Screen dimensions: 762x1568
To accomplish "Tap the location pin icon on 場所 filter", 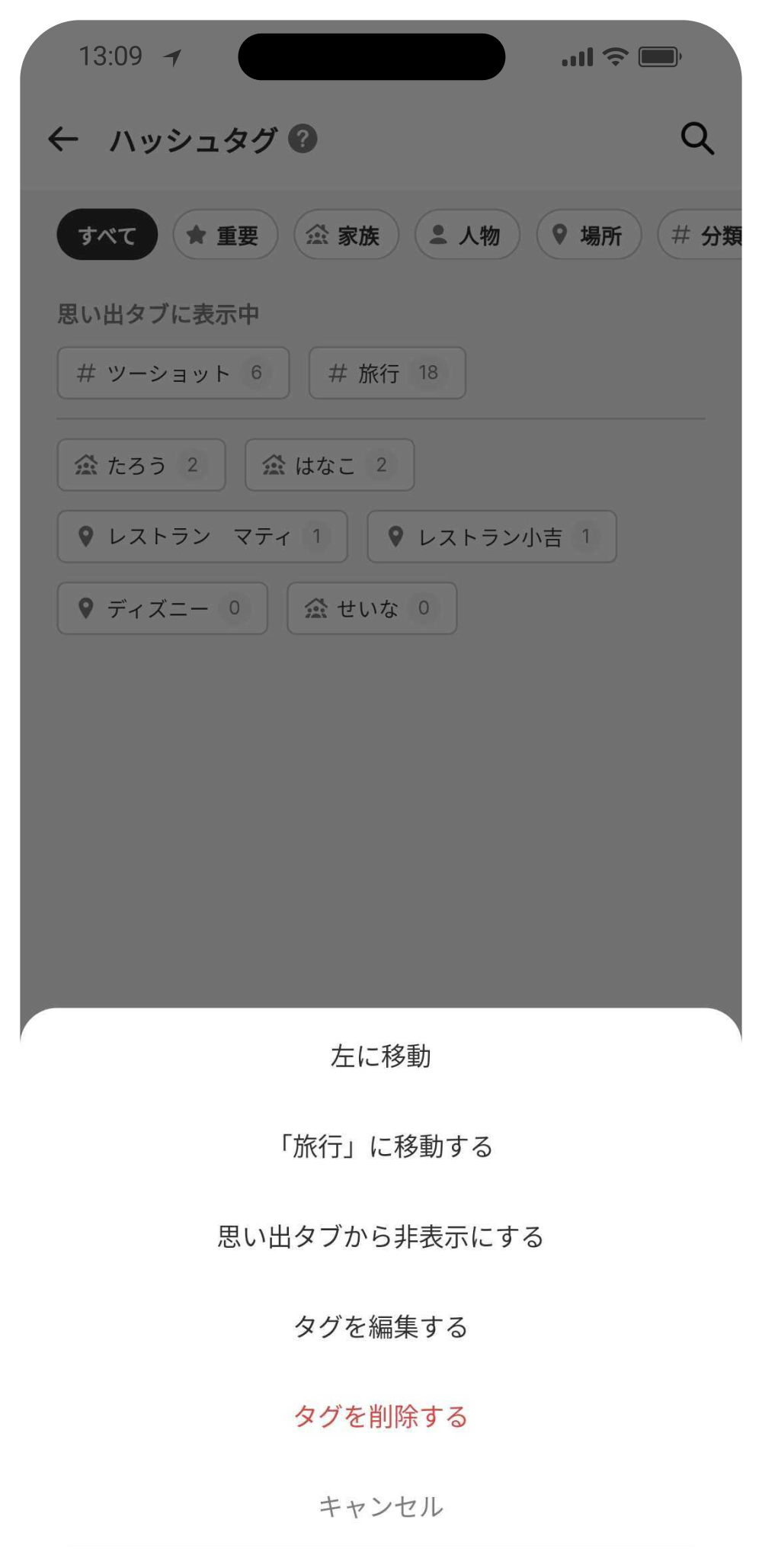I will 560,235.
